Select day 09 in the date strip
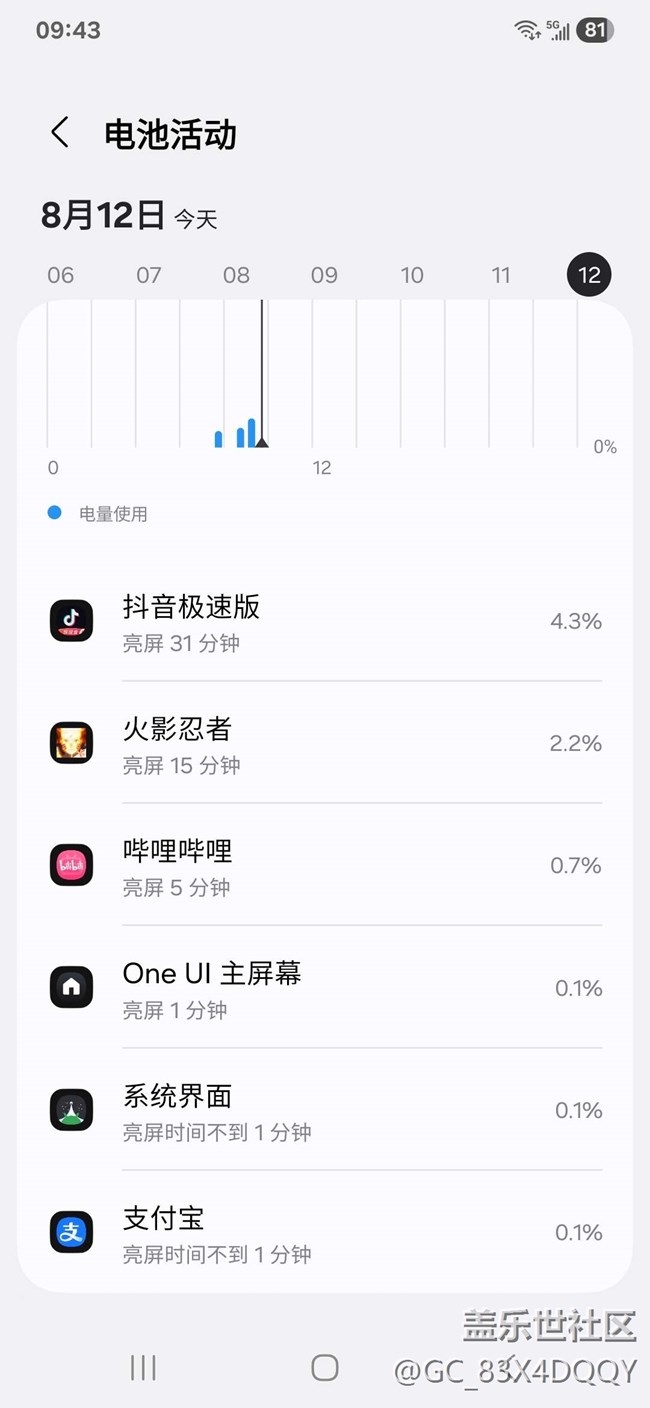This screenshot has width=650, height=1408. tap(324, 275)
